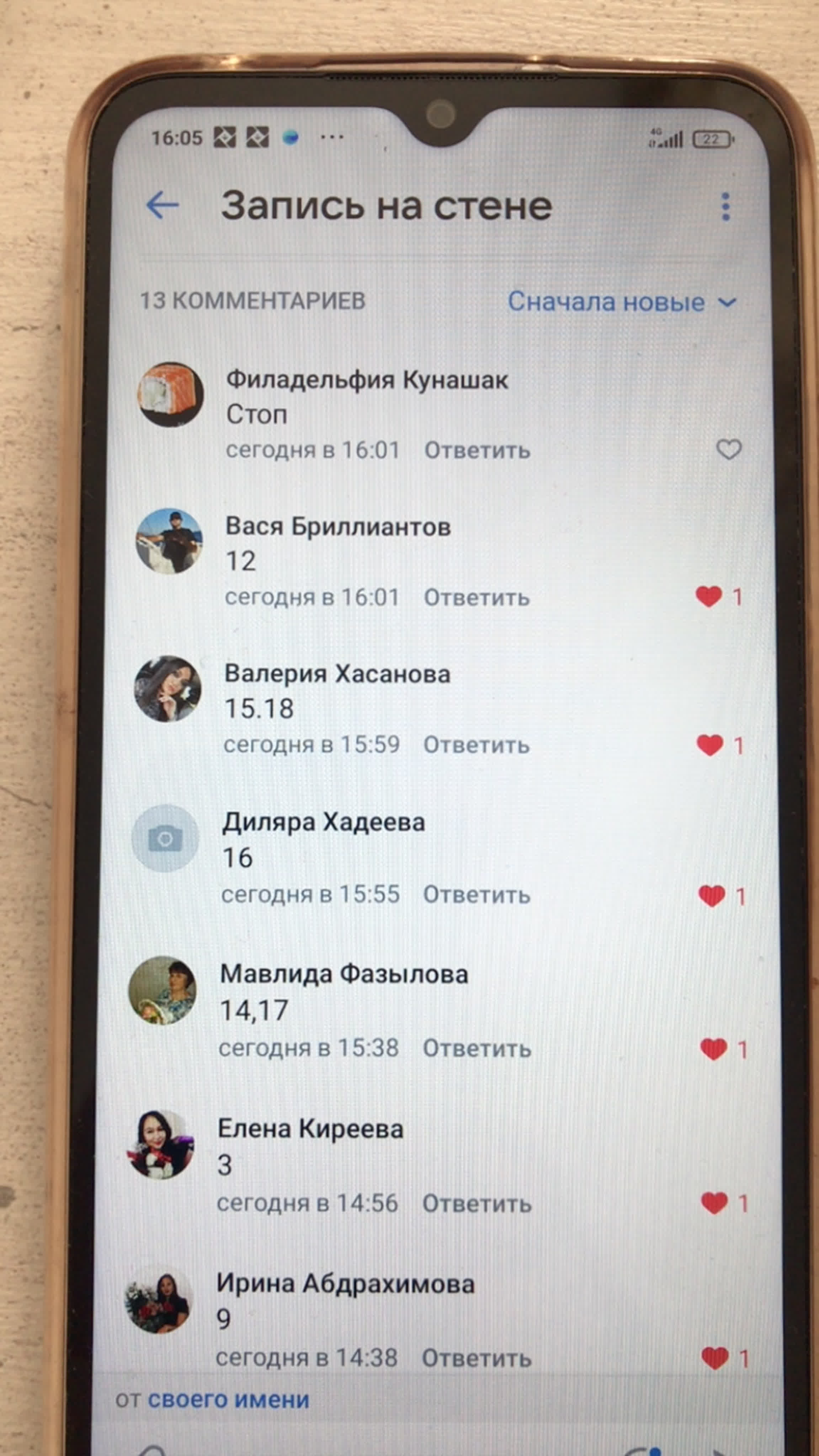
Task: Change commenting identity via своего имени
Action: (x=229, y=1400)
